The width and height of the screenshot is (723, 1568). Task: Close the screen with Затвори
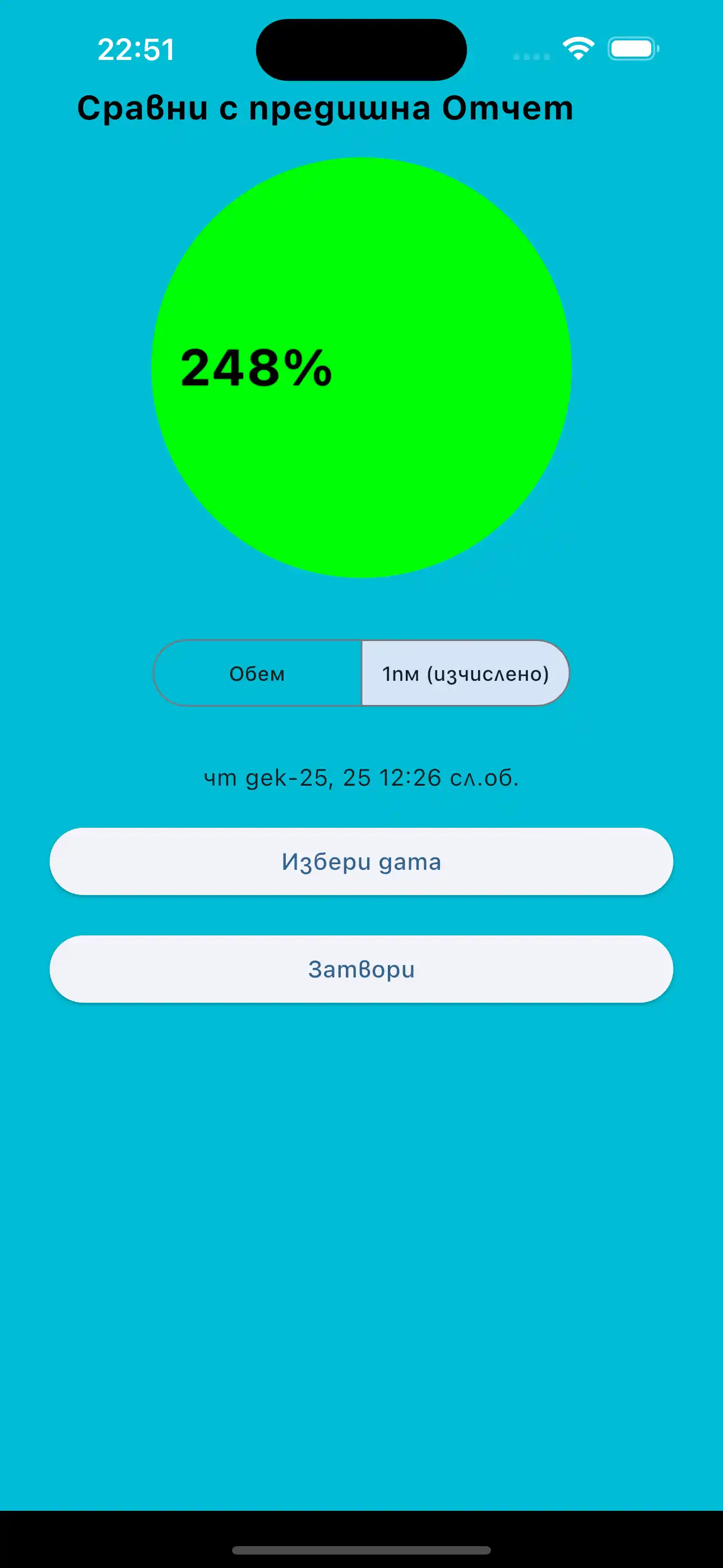361,969
